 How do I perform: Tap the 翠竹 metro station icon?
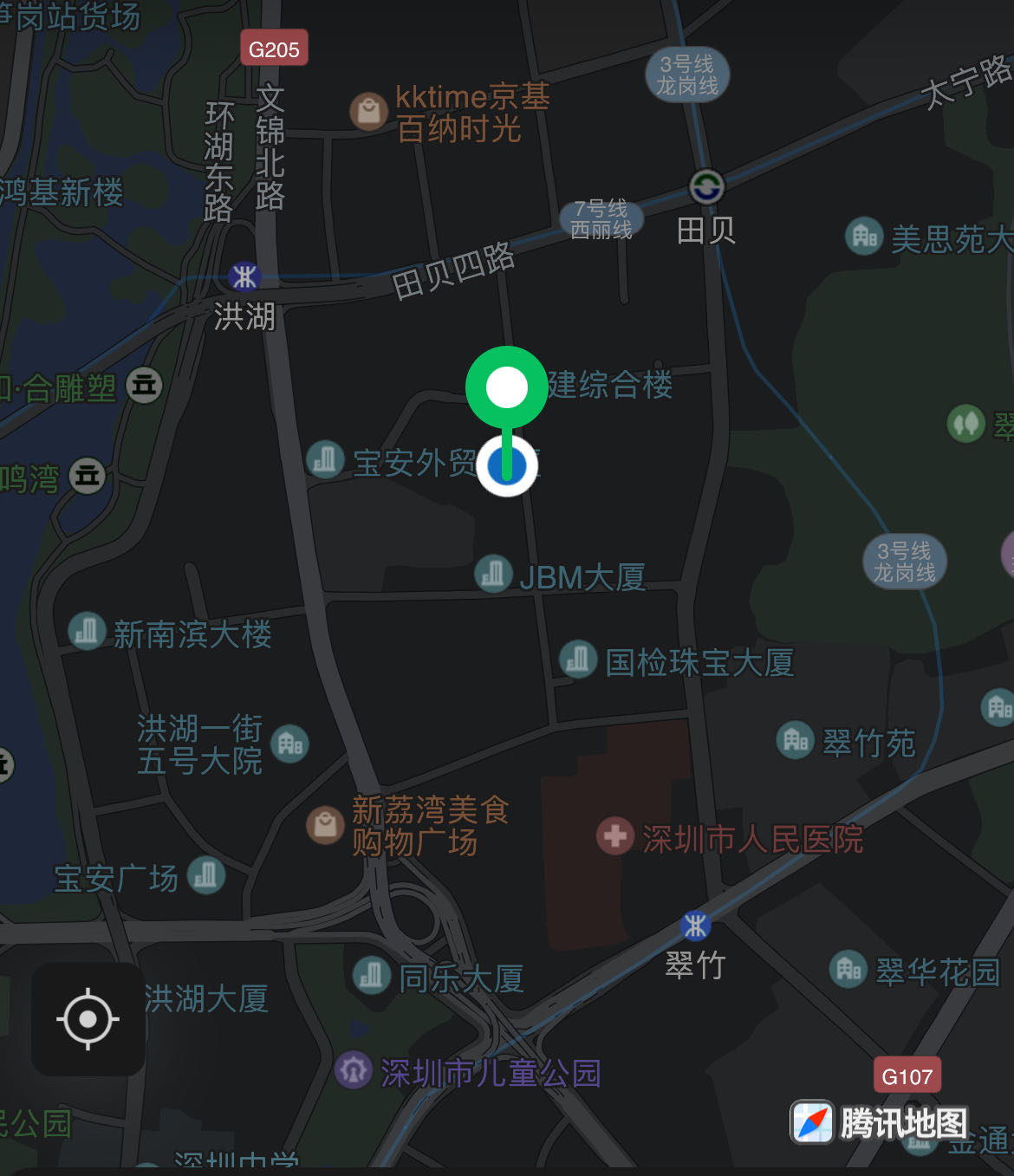click(x=696, y=926)
